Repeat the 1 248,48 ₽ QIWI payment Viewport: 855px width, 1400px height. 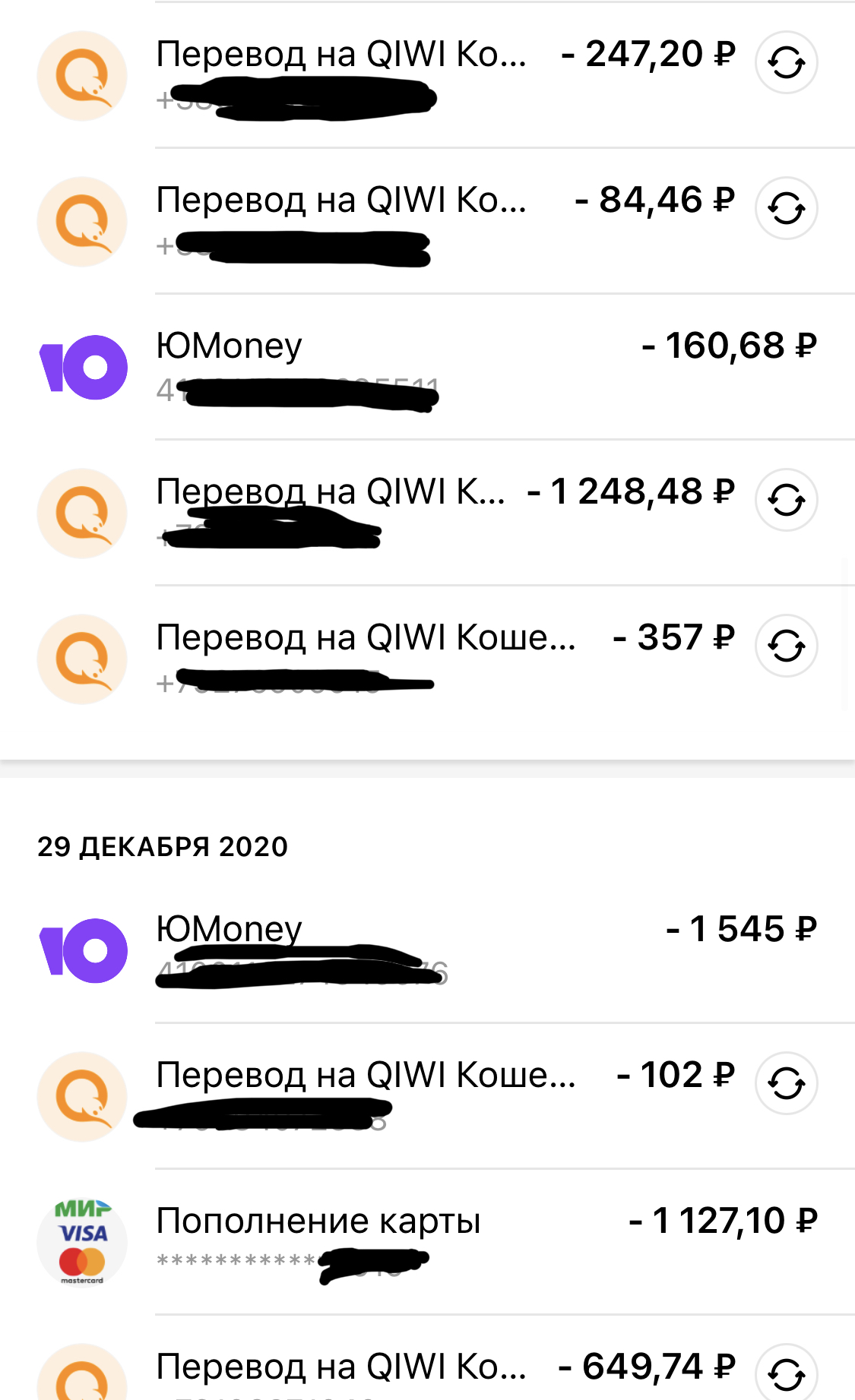(x=786, y=500)
